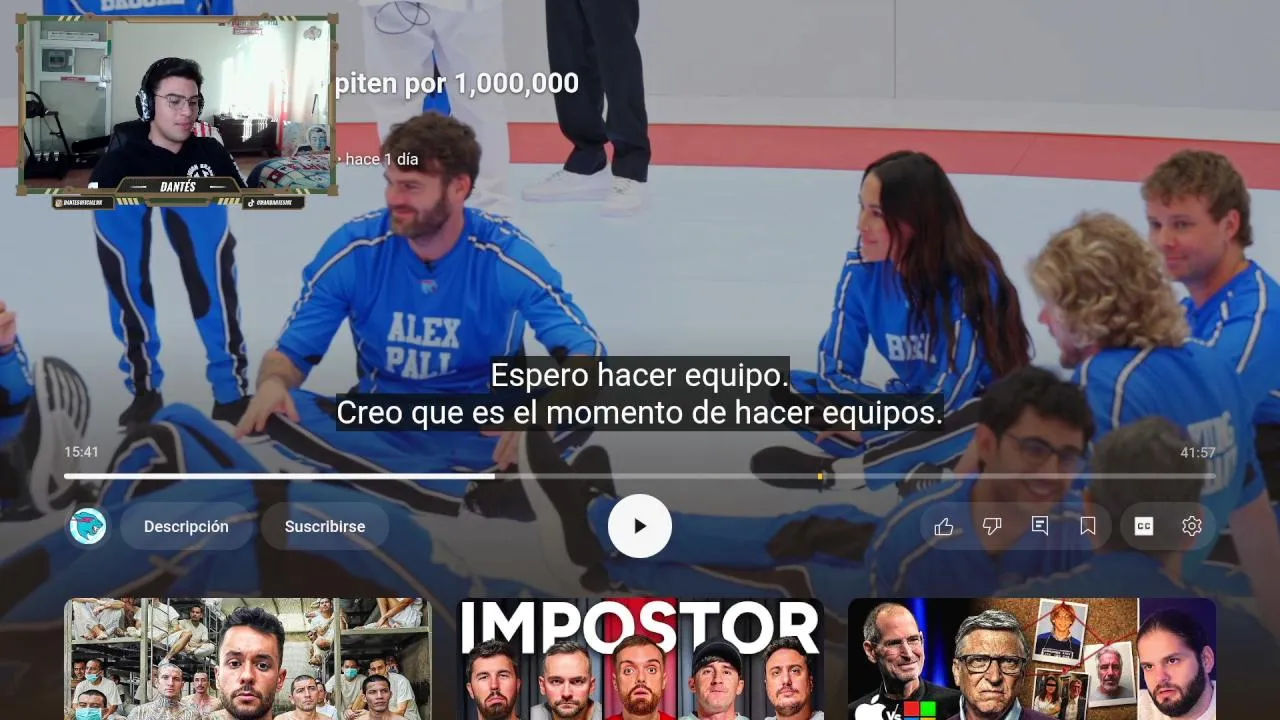The image size is (1280, 720).
Task: Tap Suscribirse to subscribe to the channel
Action: pyautogui.click(x=324, y=526)
